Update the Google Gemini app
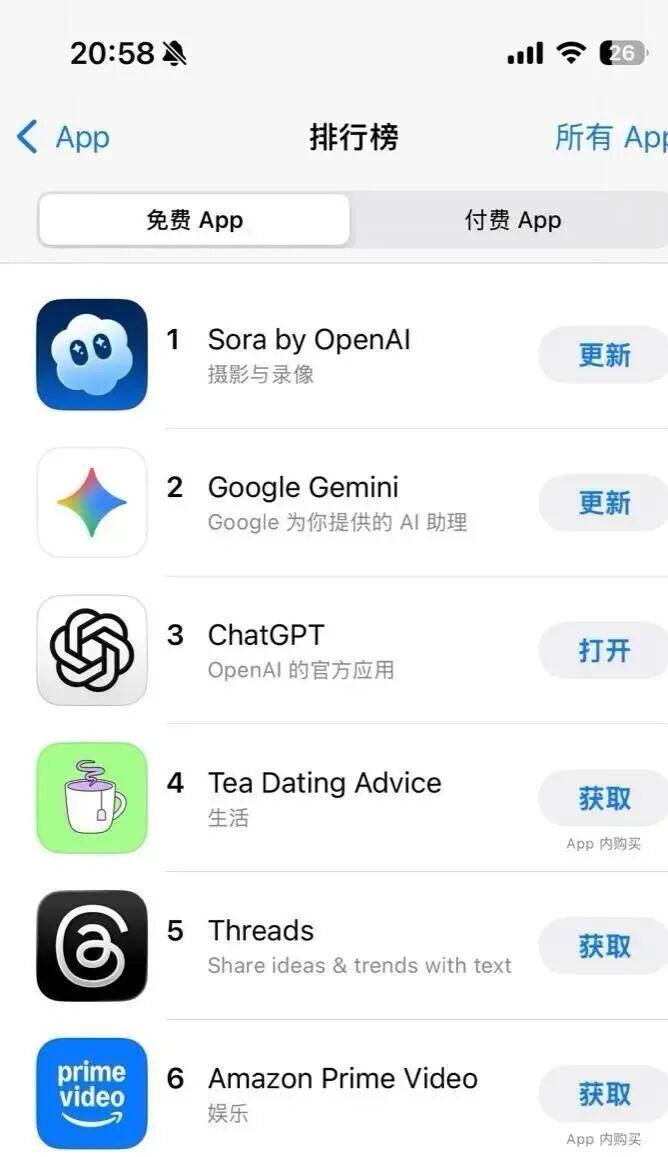 click(604, 502)
